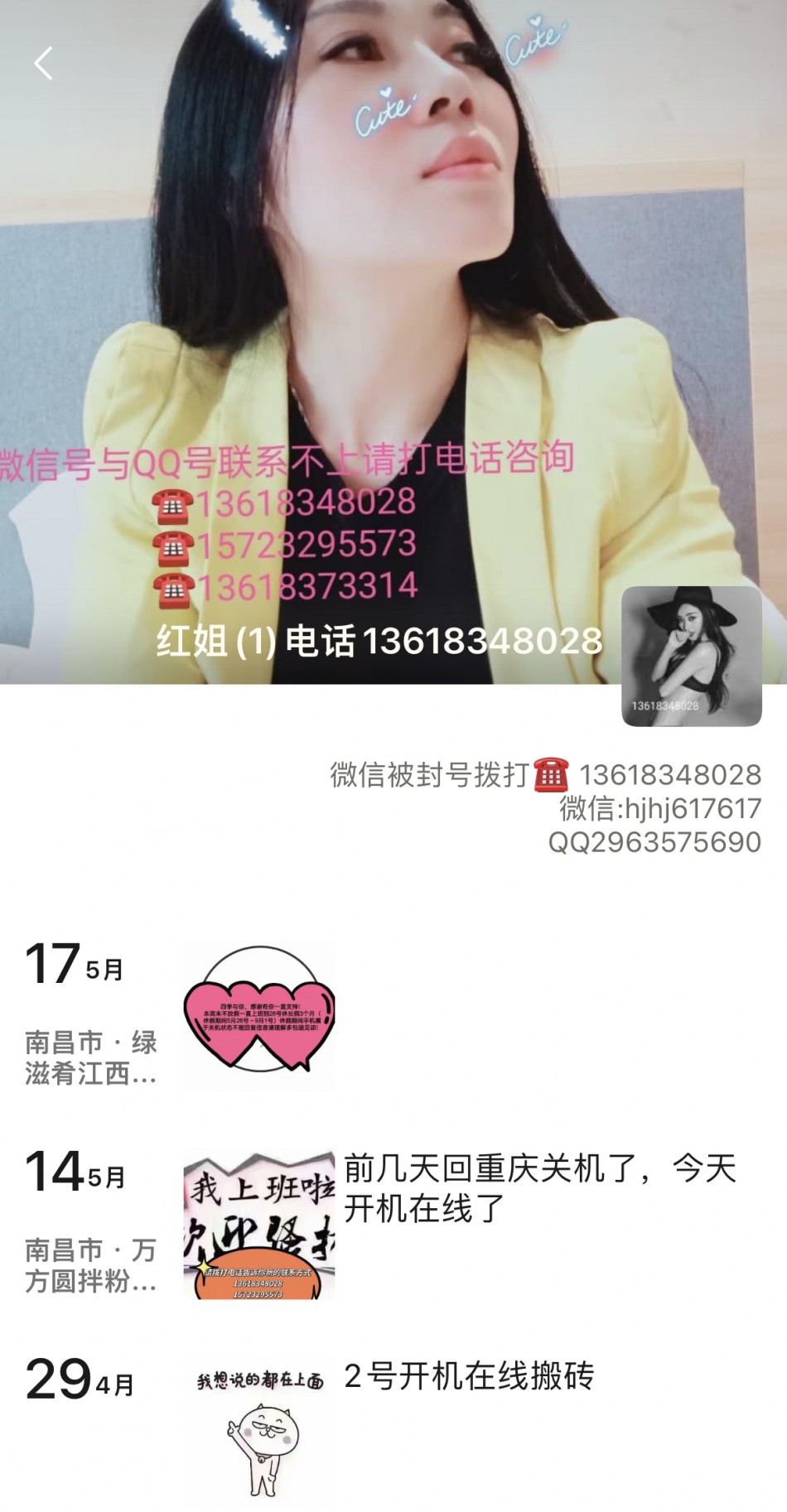Open the 17 May heart image post
The image size is (787, 1512).
pyautogui.click(x=258, y=1015)
